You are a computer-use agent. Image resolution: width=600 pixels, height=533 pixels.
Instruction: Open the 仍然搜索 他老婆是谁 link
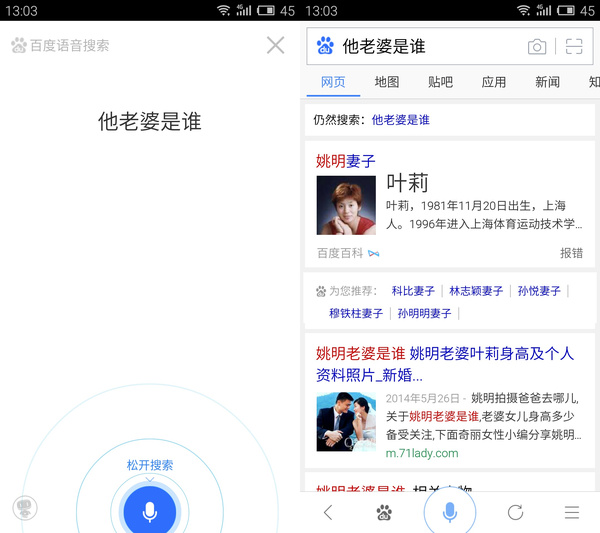400,119
